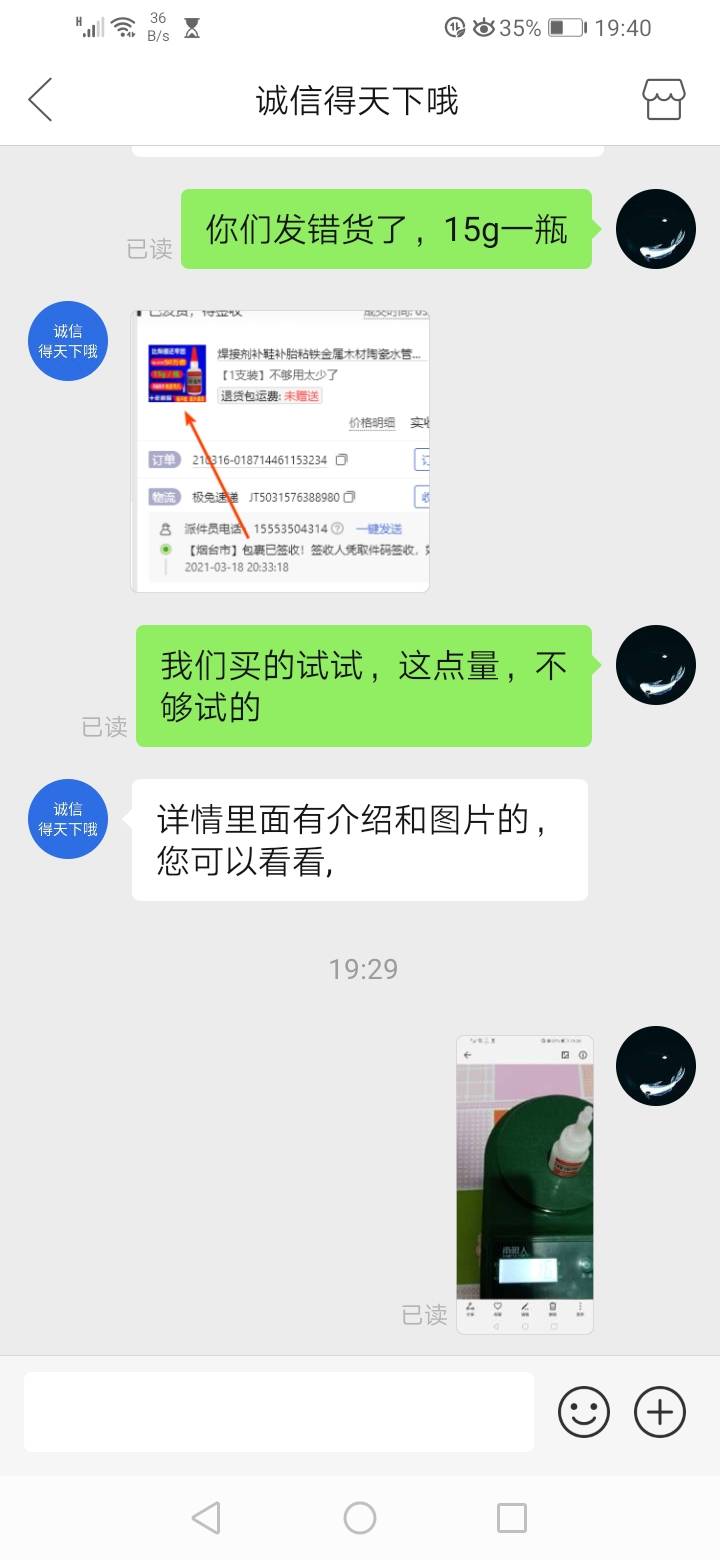Open the shop storefront icon
720x1560 pixels.
tap(663, 100)
